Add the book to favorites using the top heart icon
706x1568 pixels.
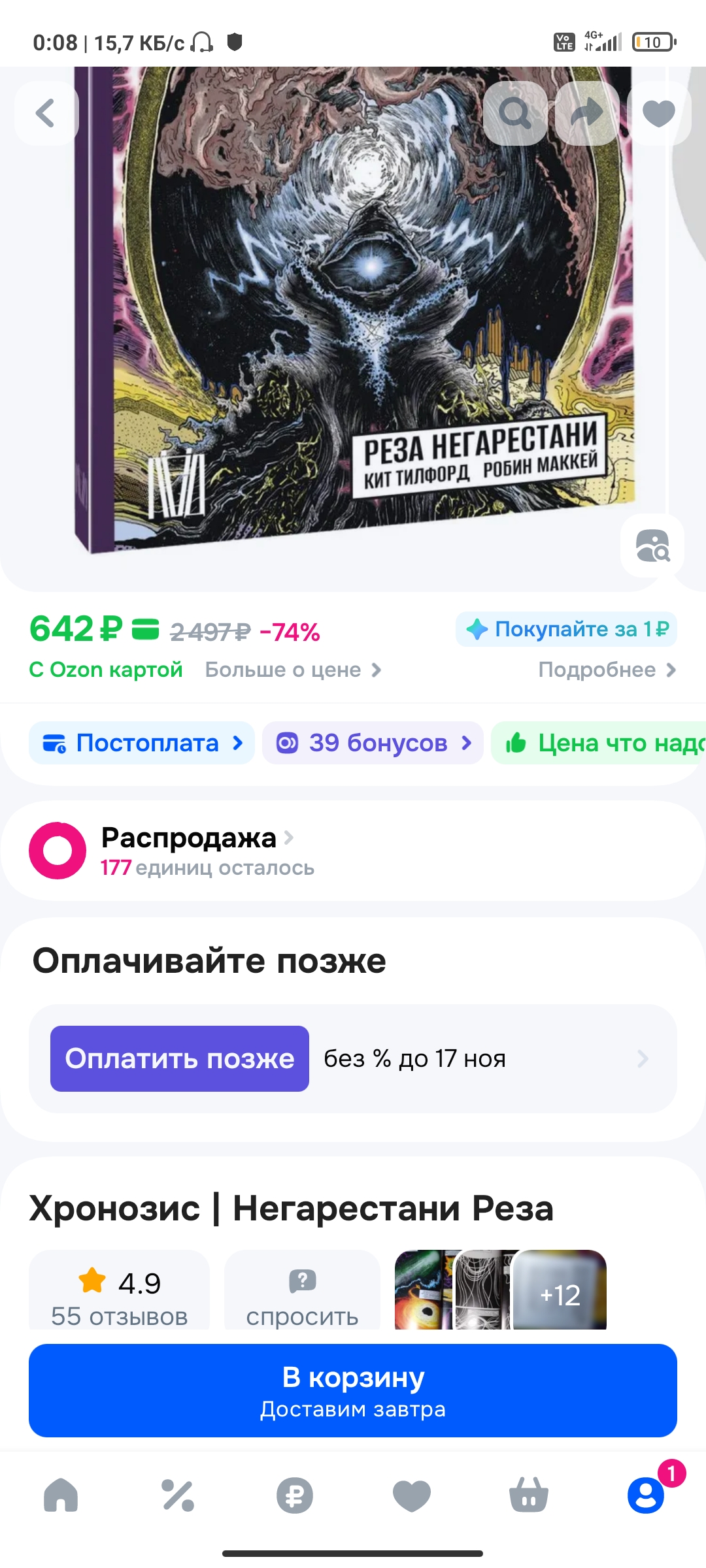coord(658,113)
